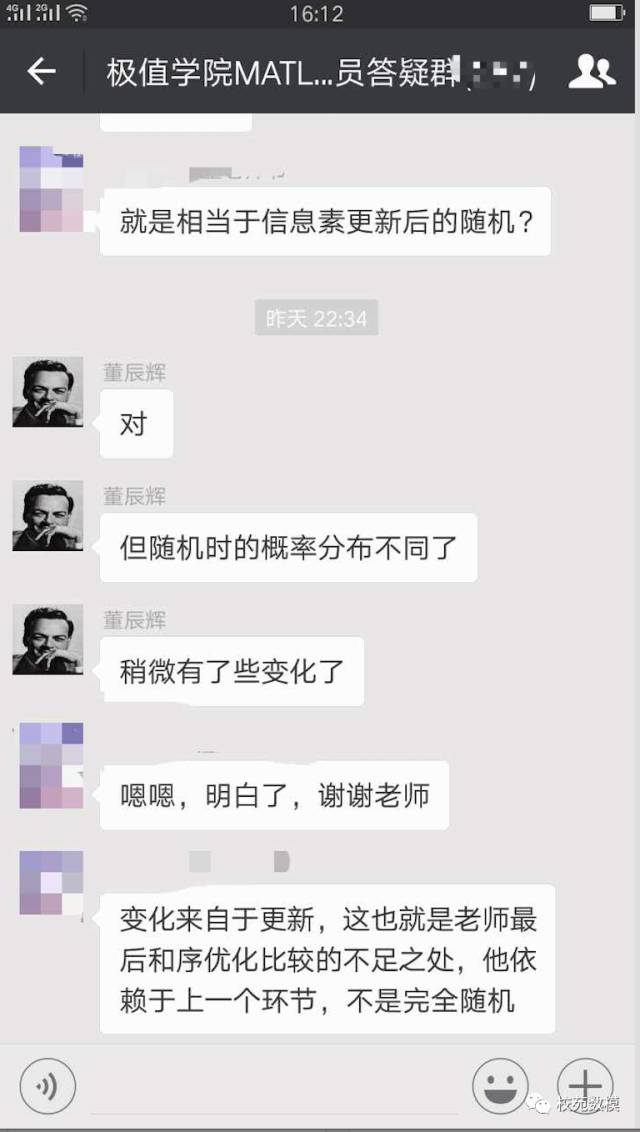Open 董辰辉's avatar beside the 对 message
Viewport: 640px width, 1132px height.
(47, 392)
